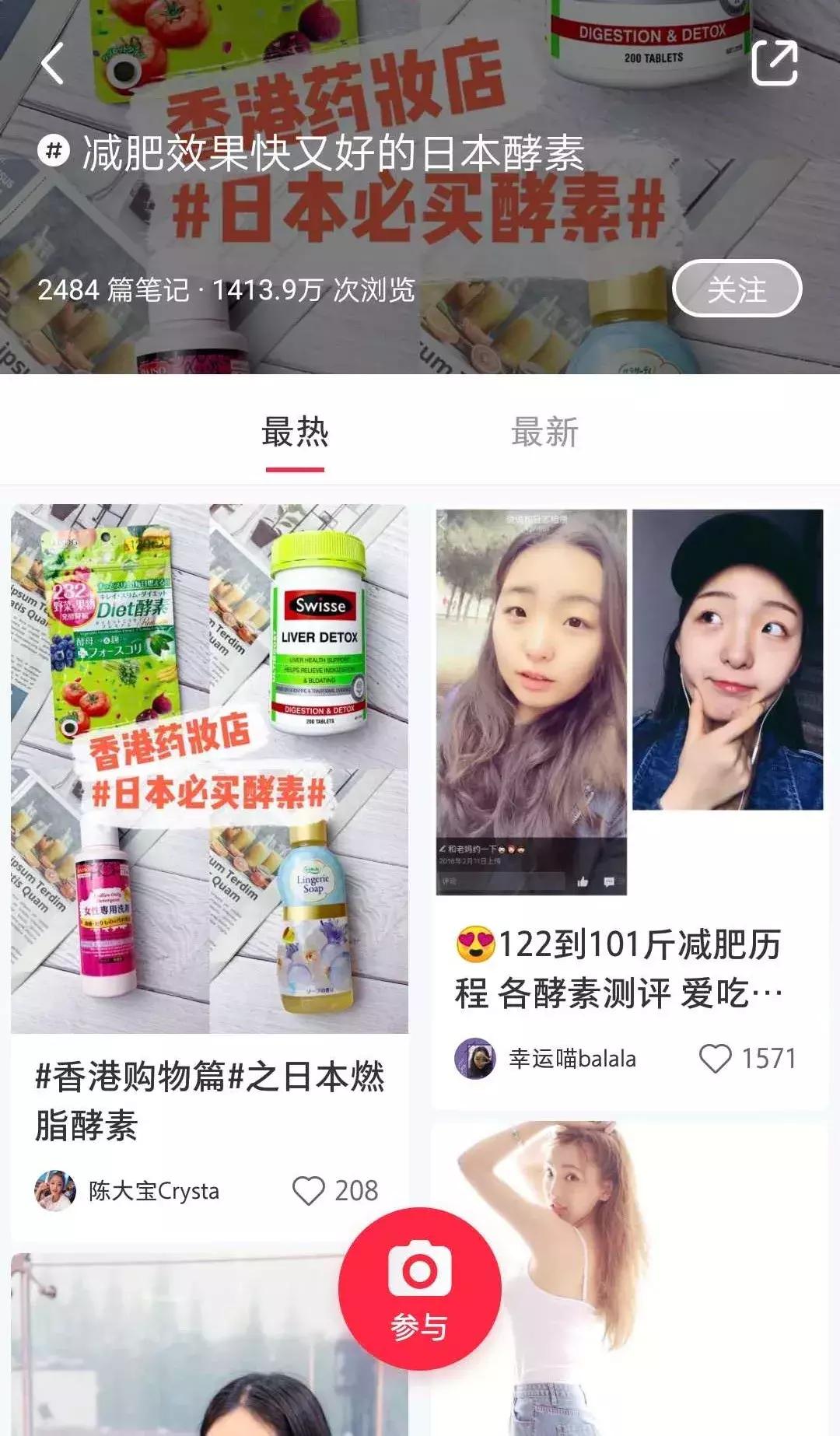Toggle follow with the 关注 button

point(737,288)
